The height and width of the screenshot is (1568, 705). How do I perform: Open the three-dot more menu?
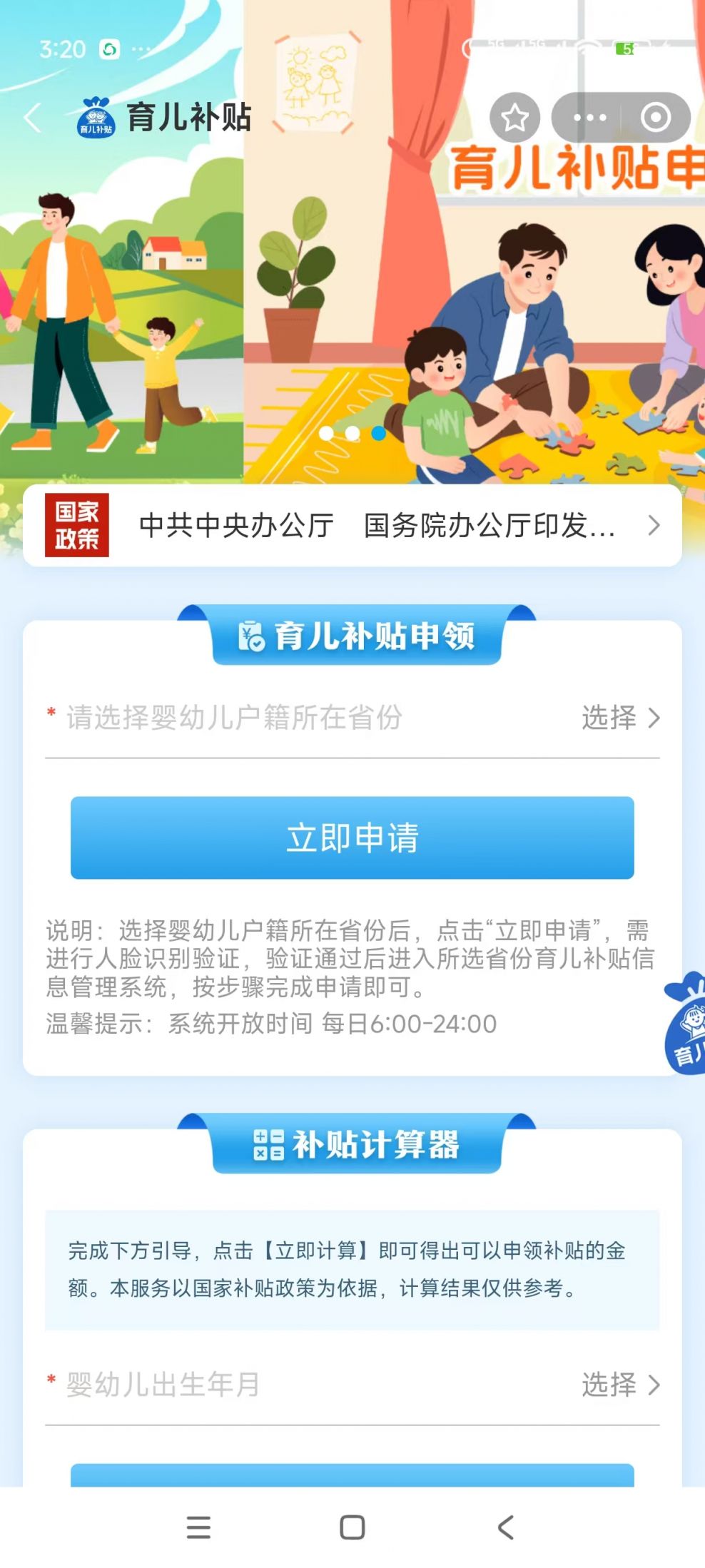click(589, 118)
